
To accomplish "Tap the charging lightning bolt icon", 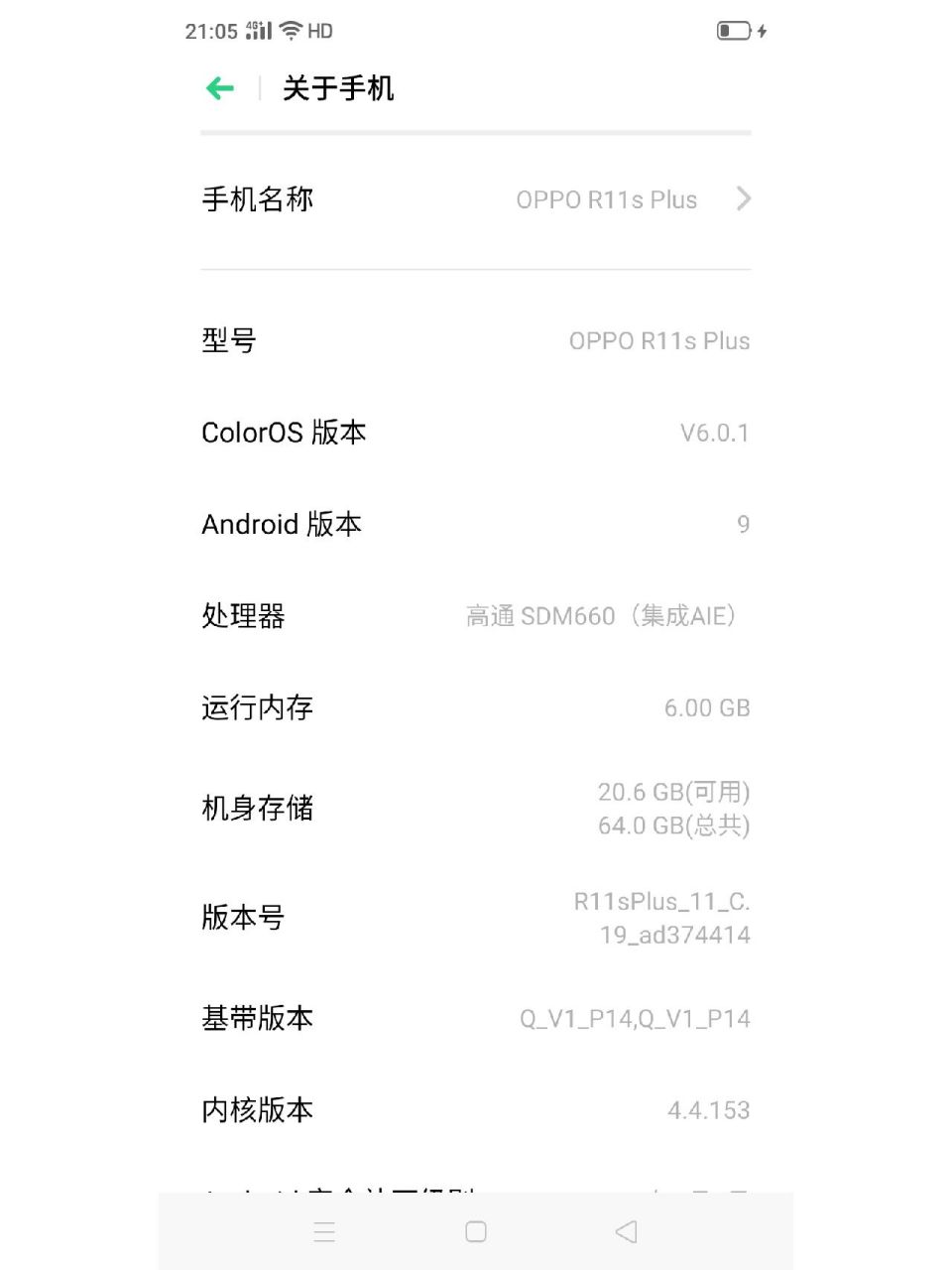I will click(x=760, y=31).
